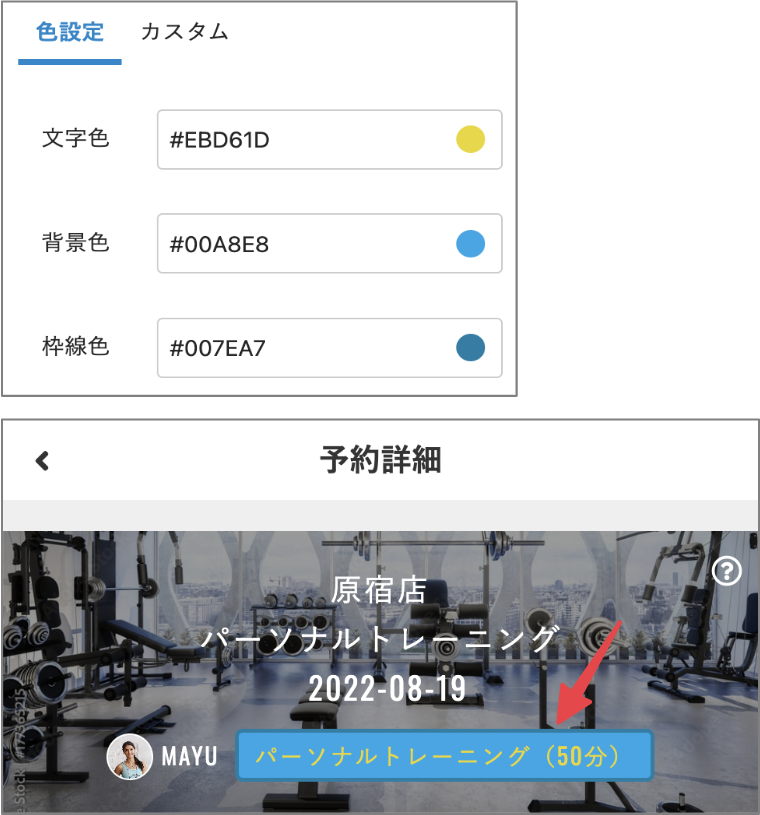Screen dimensions: 760x815
Task: Open the yellow 文字色 color swatch
Action: click(x=470, y=140)
